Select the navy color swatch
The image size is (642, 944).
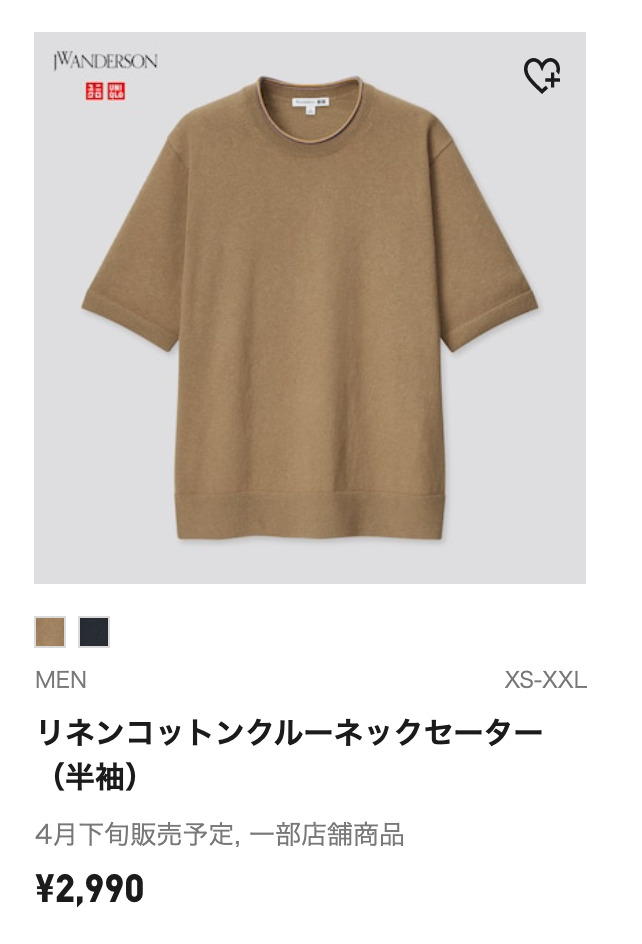[94, 632]
